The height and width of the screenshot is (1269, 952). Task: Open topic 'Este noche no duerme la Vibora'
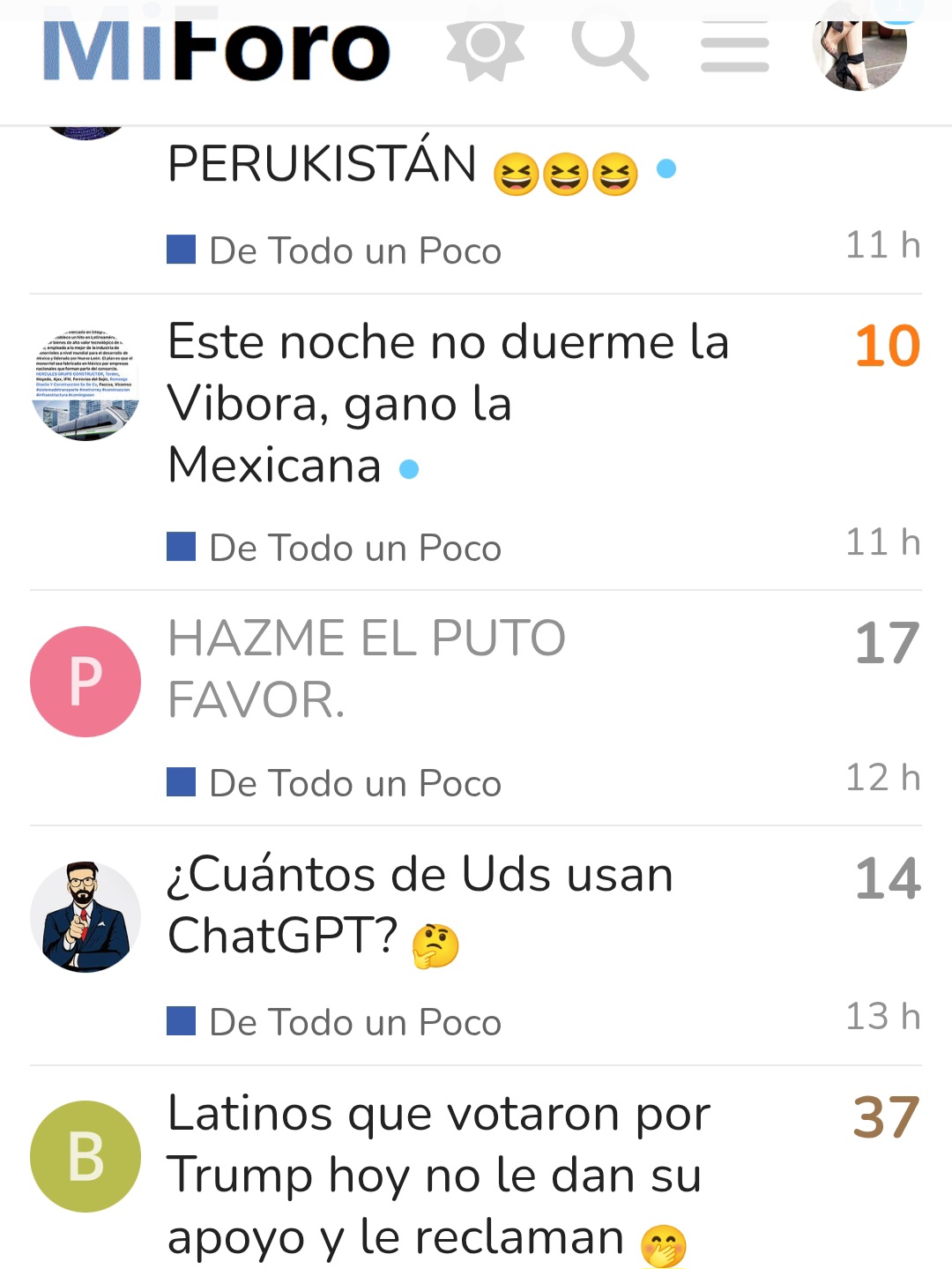point(448,403)
